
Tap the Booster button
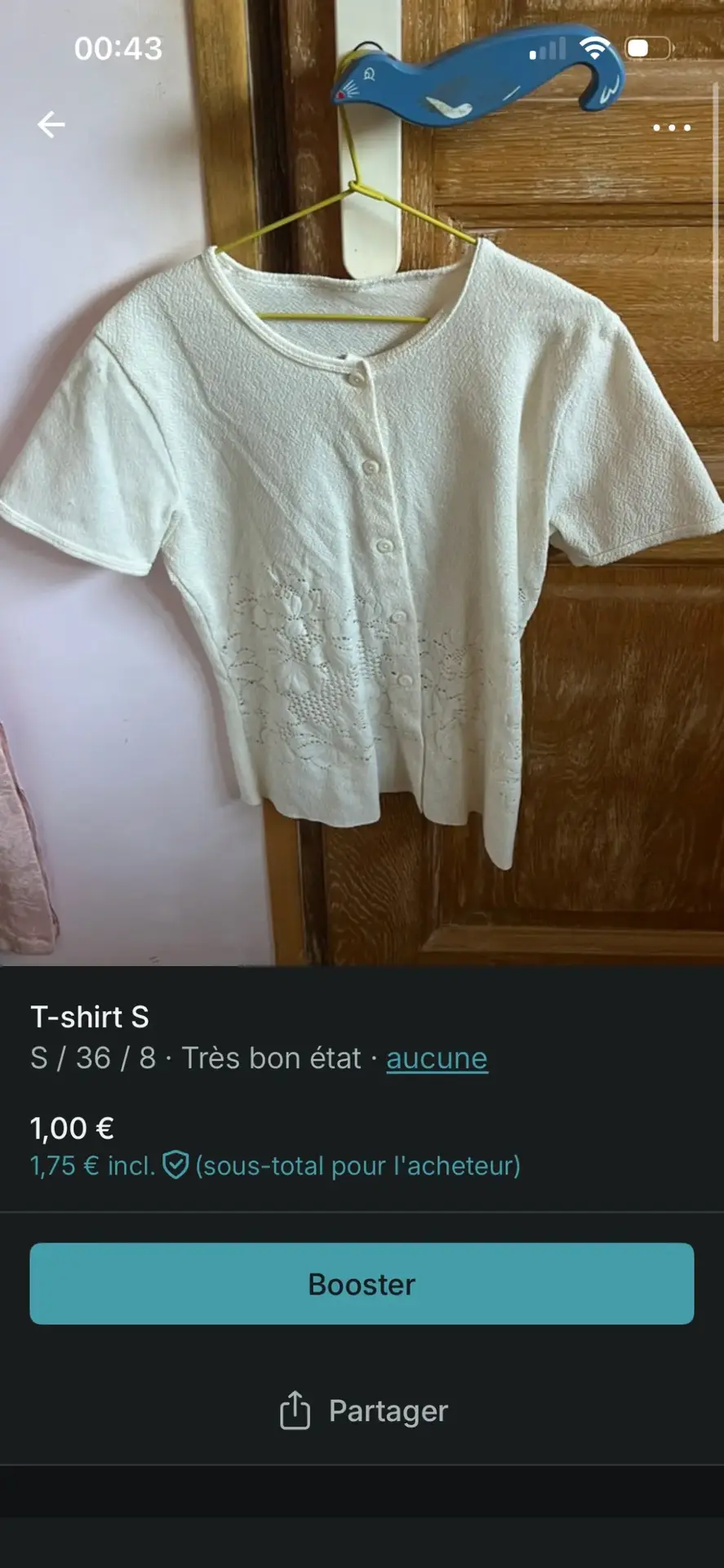point(362,1284)
